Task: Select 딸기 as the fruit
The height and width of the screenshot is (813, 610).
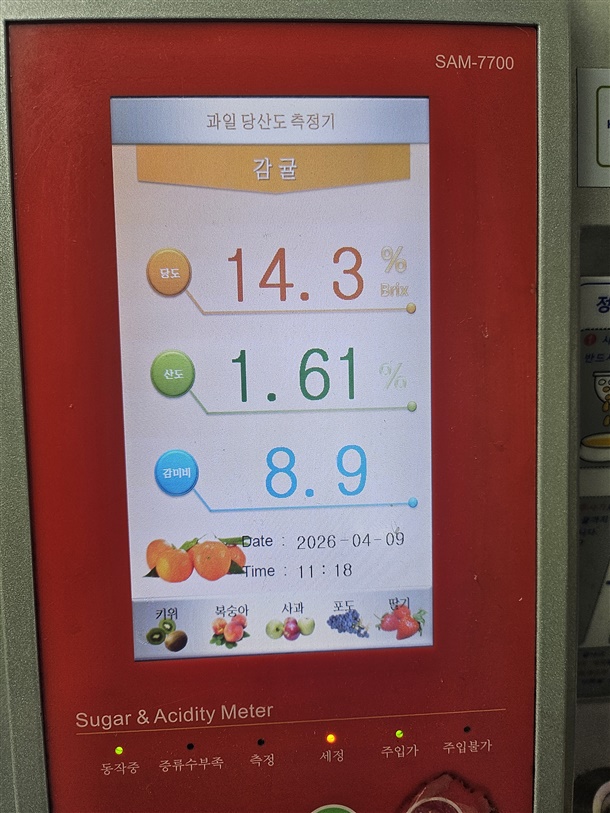Action: 401,618
